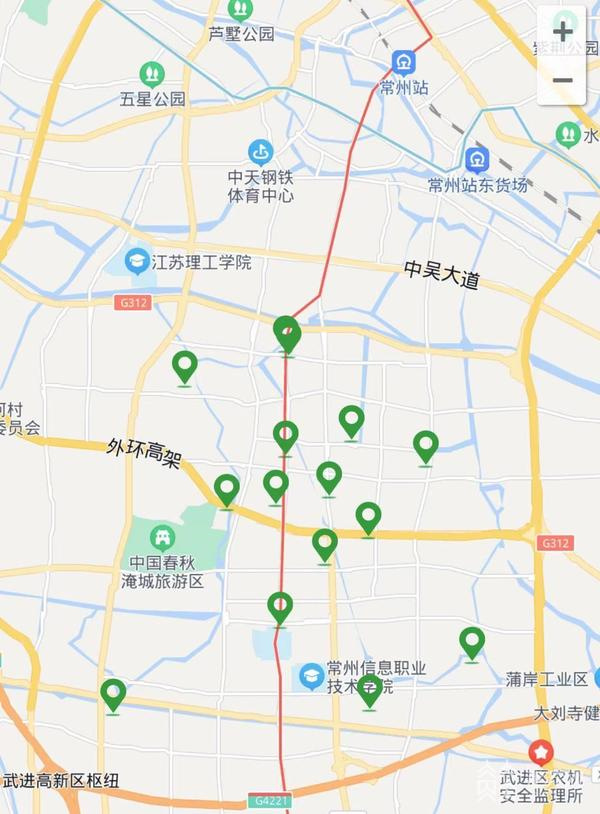The height and width of the screenshot is (814, 600).
Task: Zoom in on the map
Action: [x=562, y=31]
